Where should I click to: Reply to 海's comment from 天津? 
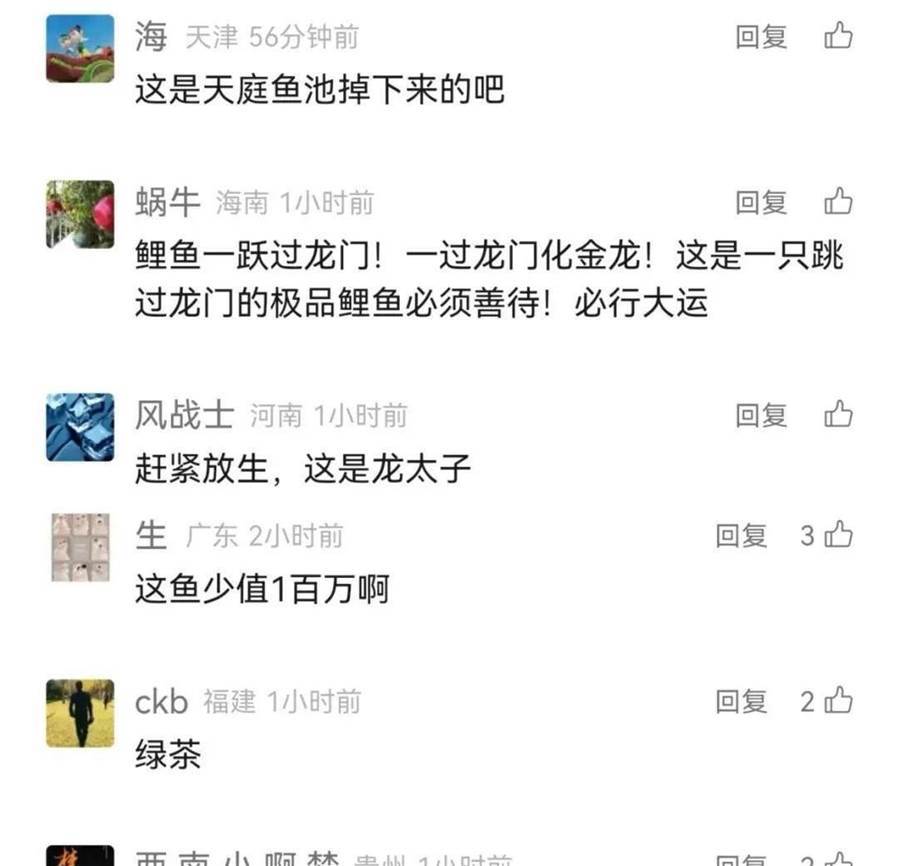pos(761,38)
